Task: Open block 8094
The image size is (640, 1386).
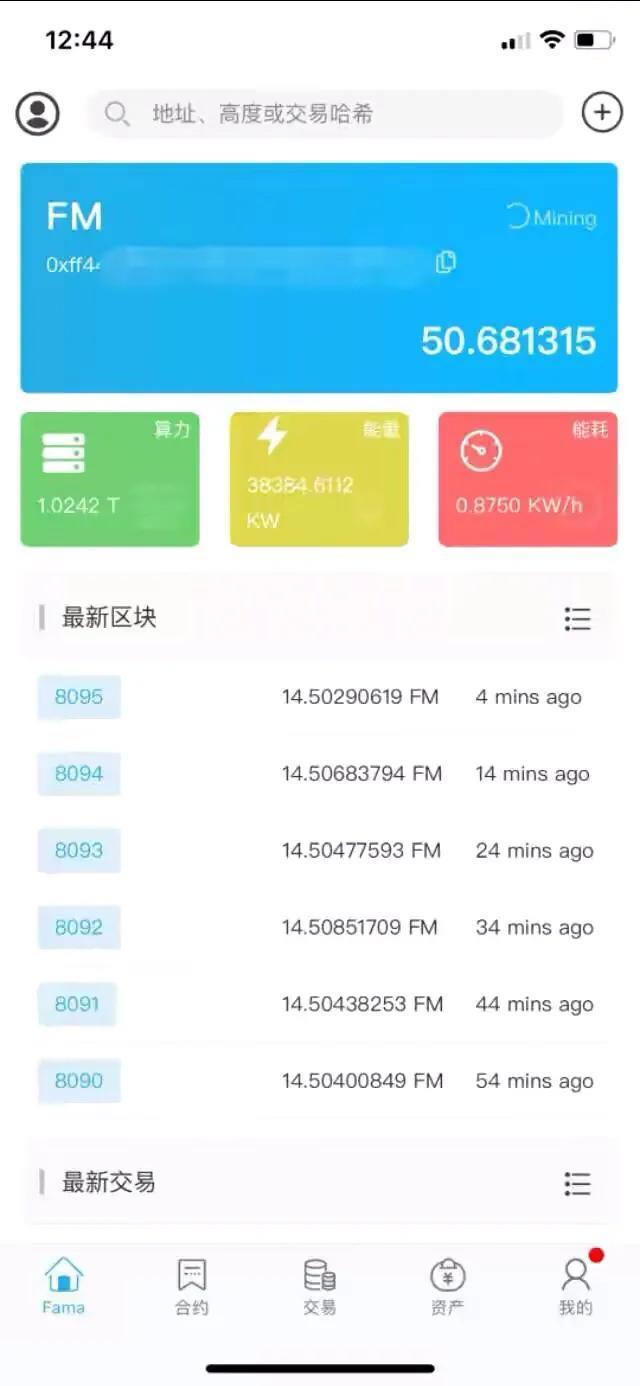Action: [x=79, y=774]
